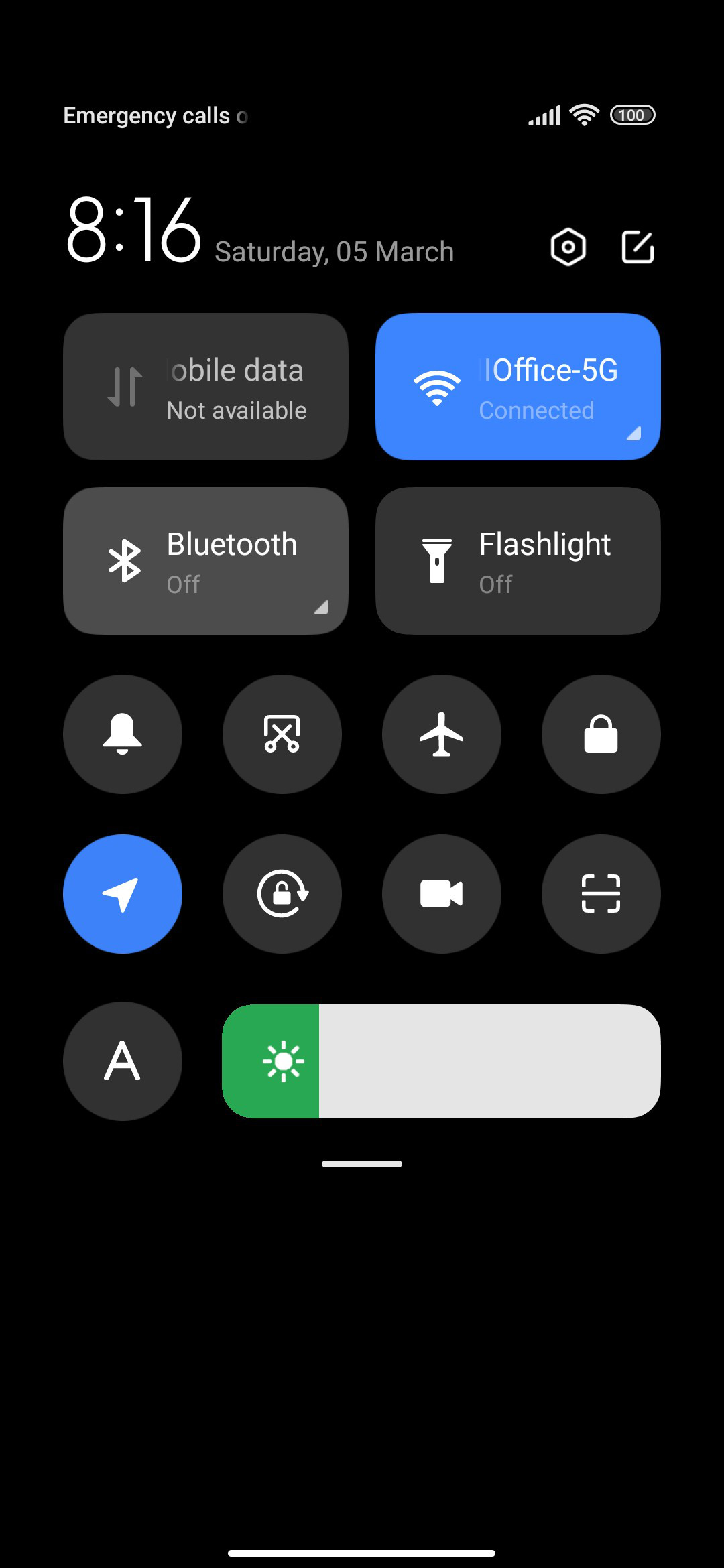The height and width of the screenshot is (1568, 724).
Task: Turn on Bluetooth
Action: [x=206, y=561]
